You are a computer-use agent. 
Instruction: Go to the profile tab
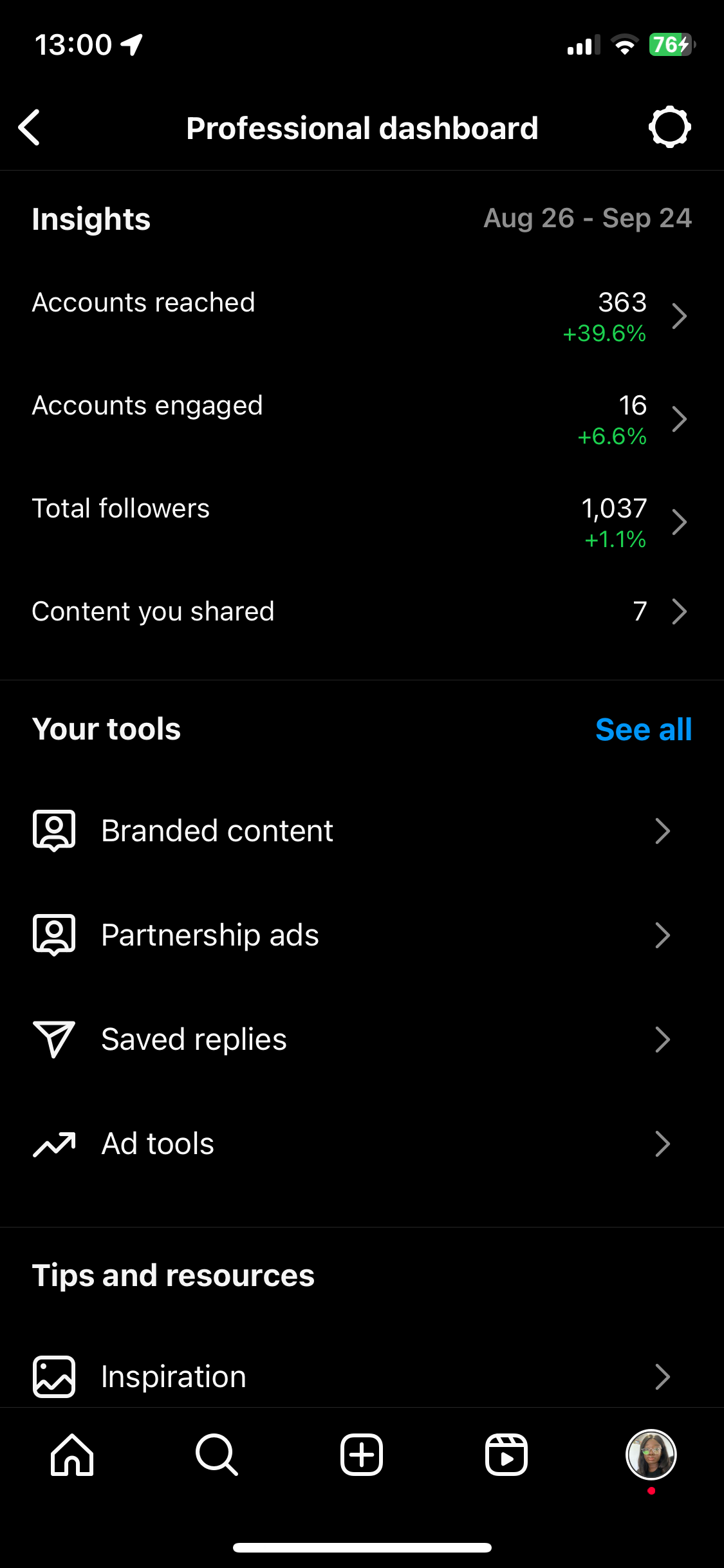[x=651, y=1455]
